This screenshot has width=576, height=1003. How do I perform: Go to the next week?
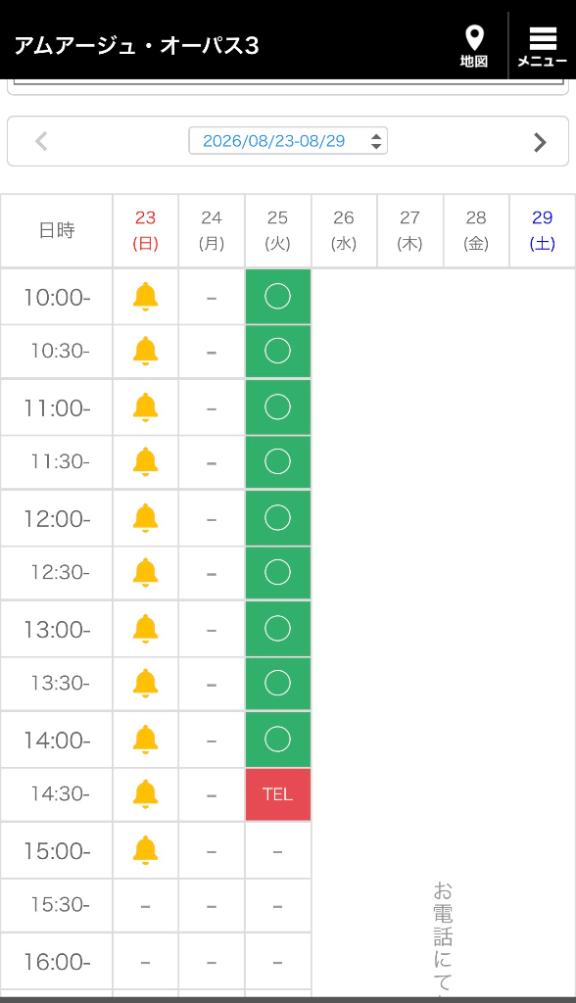[x=540, y=141]
